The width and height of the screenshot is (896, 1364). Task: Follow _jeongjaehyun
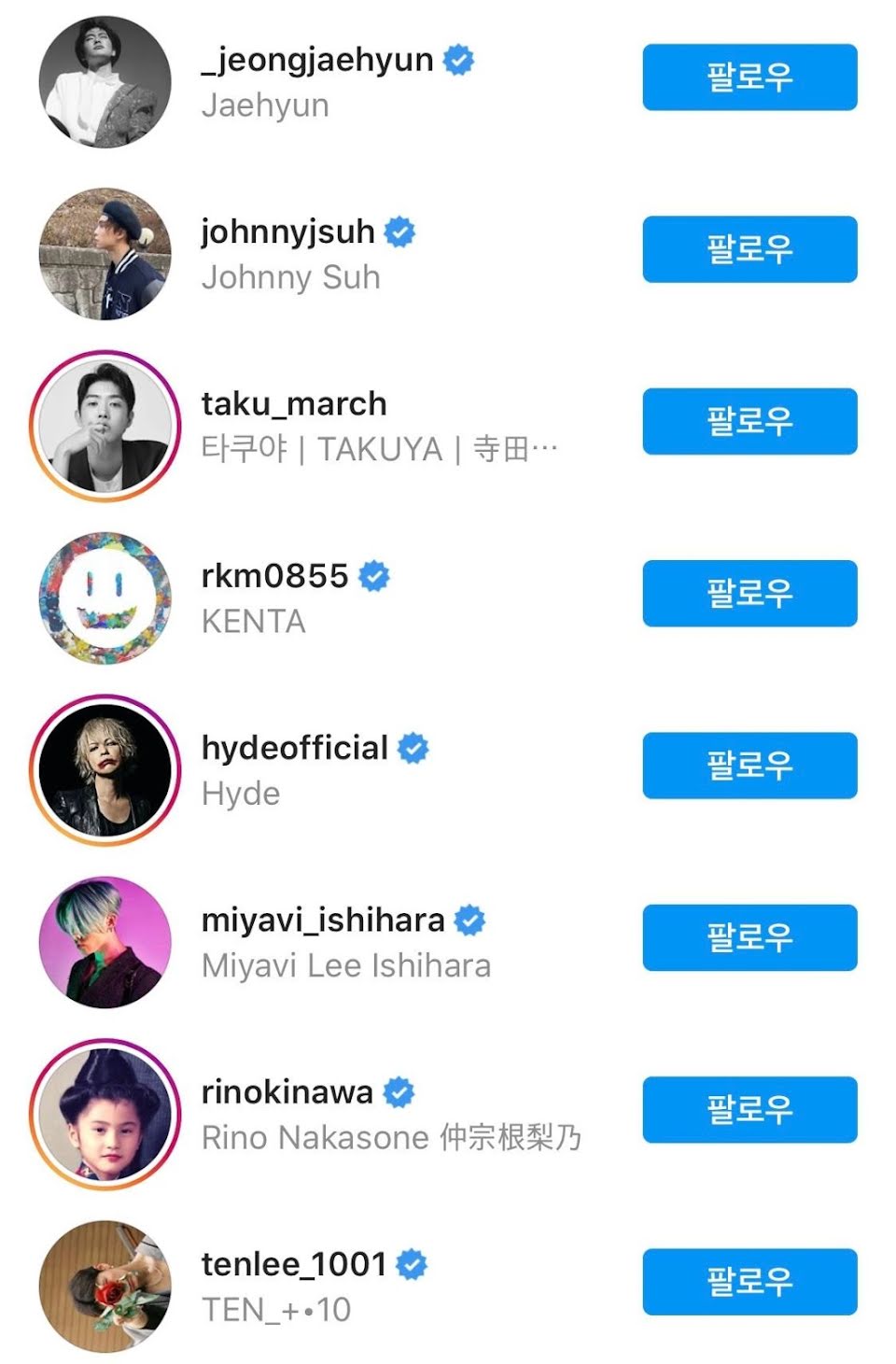(x=749, y=77)
